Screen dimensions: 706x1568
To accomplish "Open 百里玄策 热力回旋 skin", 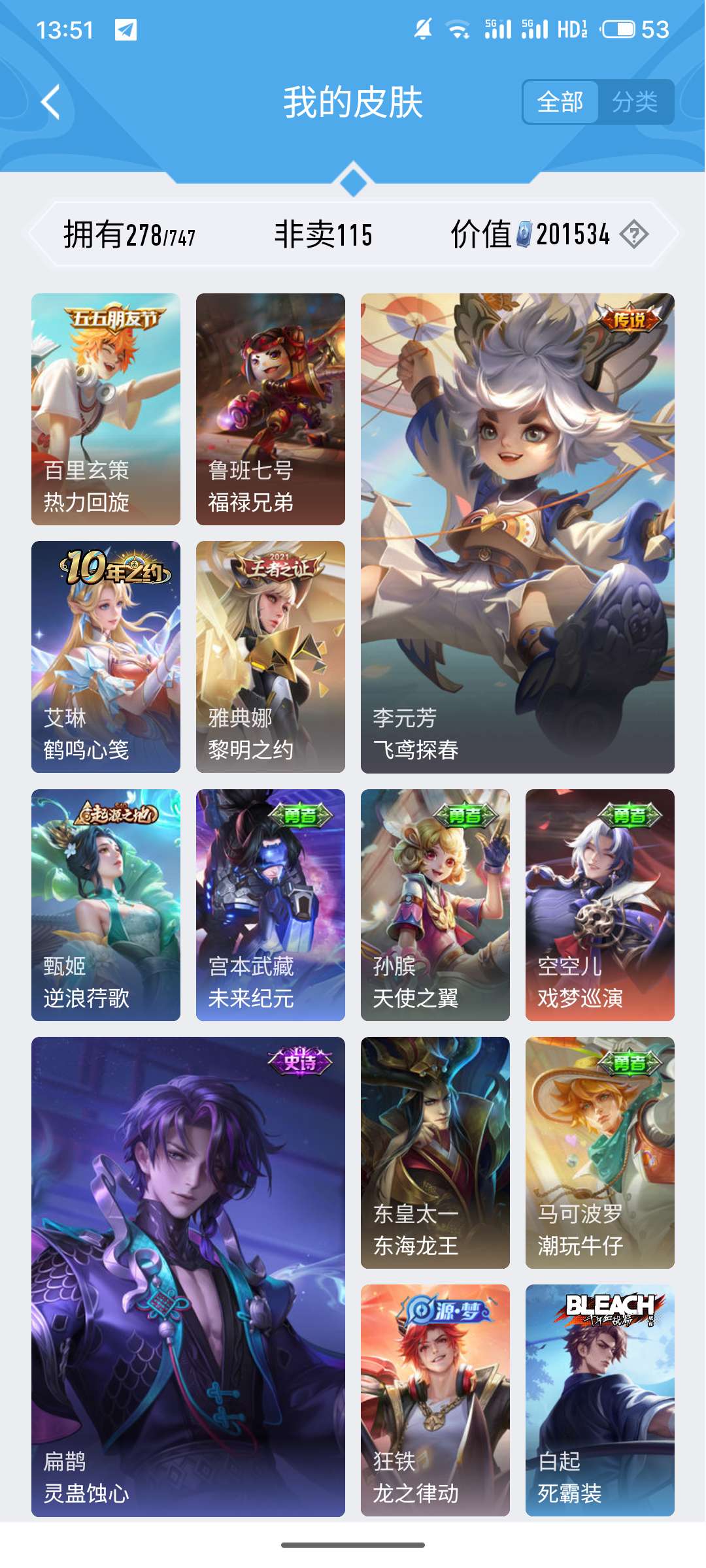I will 106,409.
